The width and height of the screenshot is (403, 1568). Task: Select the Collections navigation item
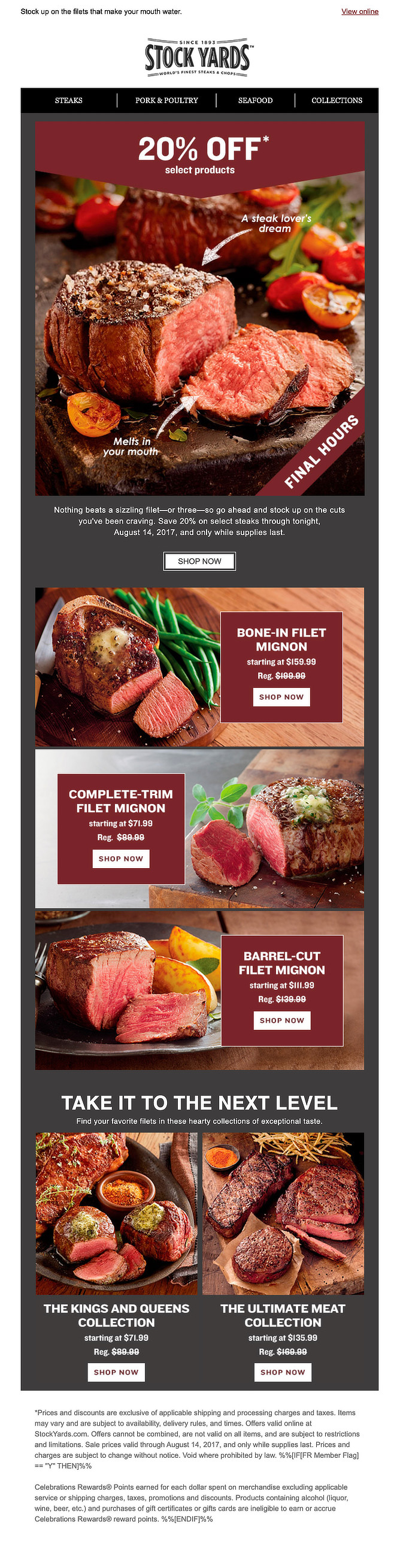coord(336,101)
